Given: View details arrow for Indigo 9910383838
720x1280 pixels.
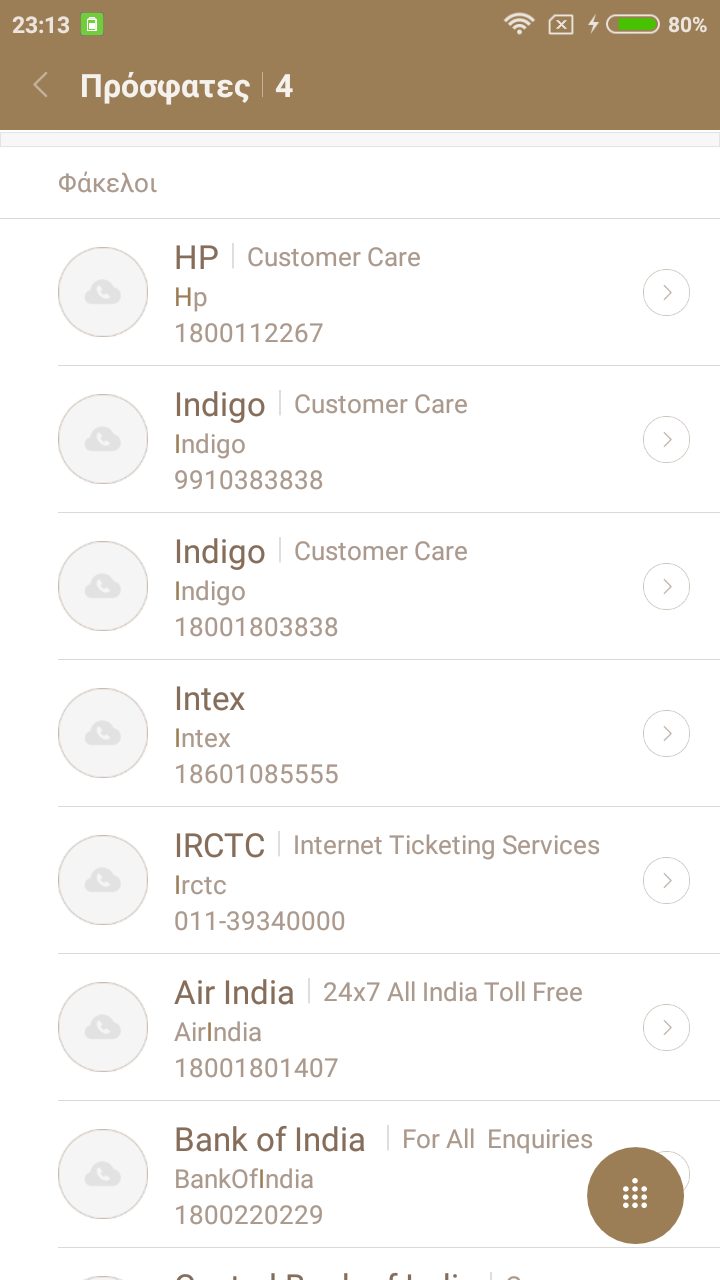Looking at the screenshot, I should (x=666, y=440).
